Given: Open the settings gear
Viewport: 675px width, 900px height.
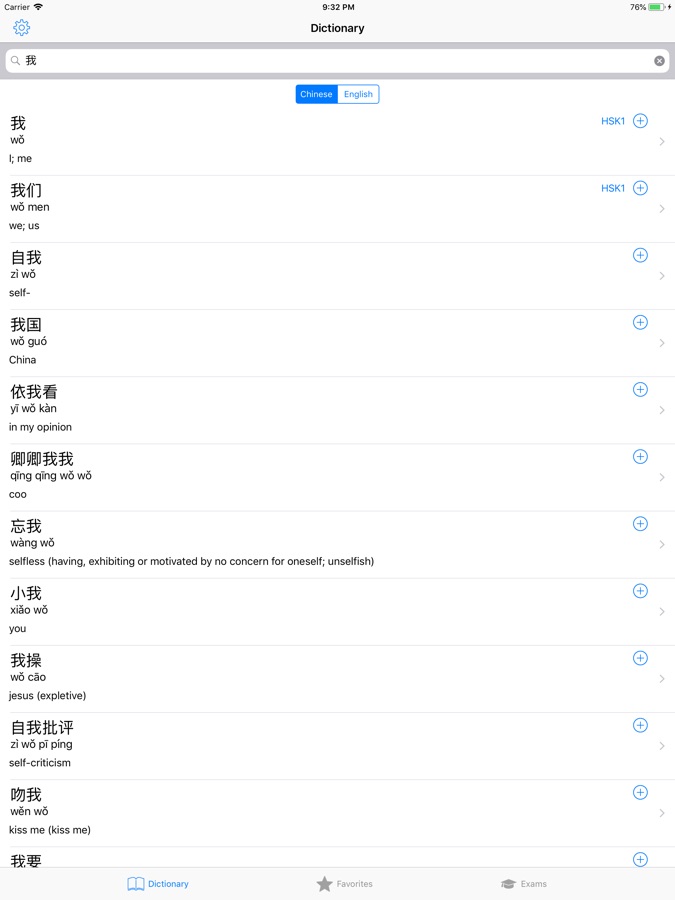Looking at the screenshot, I should 21,28.
